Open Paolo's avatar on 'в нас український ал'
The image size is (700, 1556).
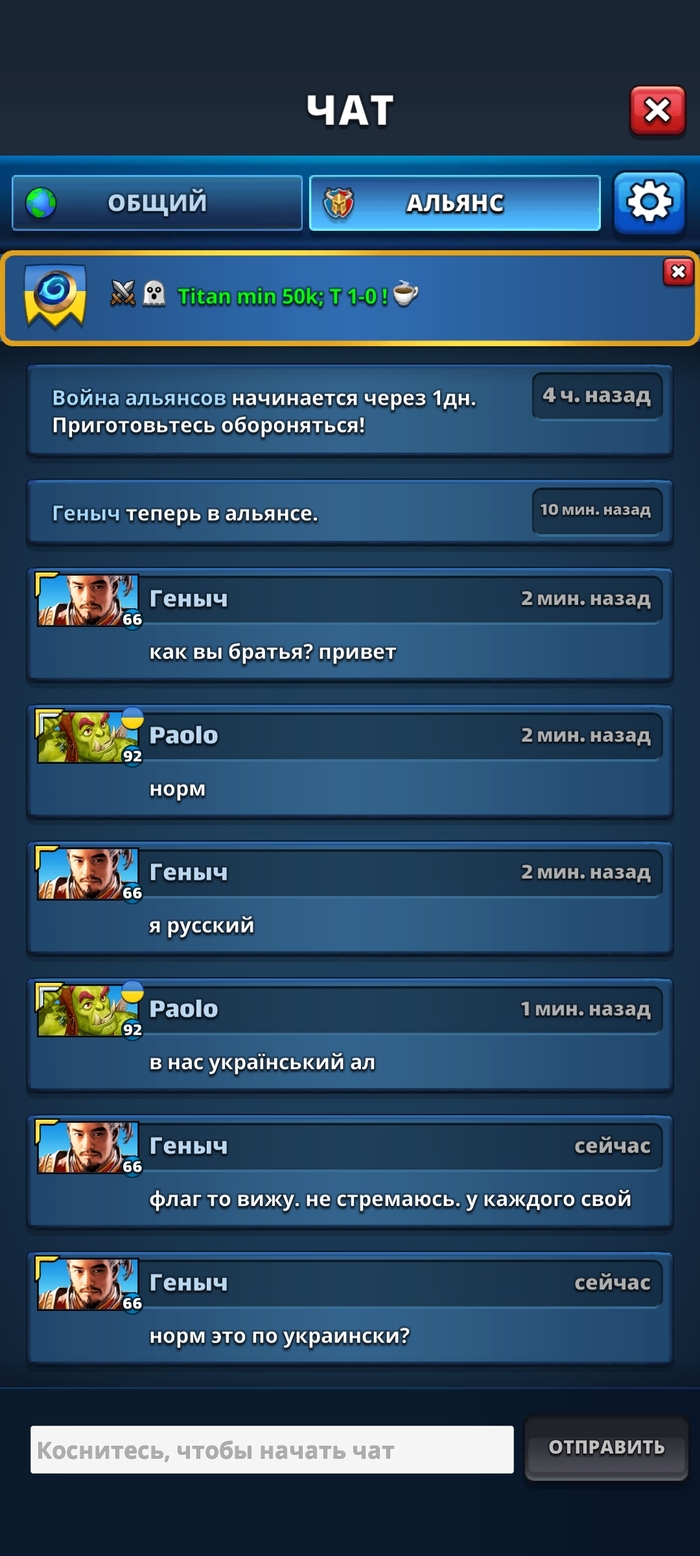(88, 1010)
